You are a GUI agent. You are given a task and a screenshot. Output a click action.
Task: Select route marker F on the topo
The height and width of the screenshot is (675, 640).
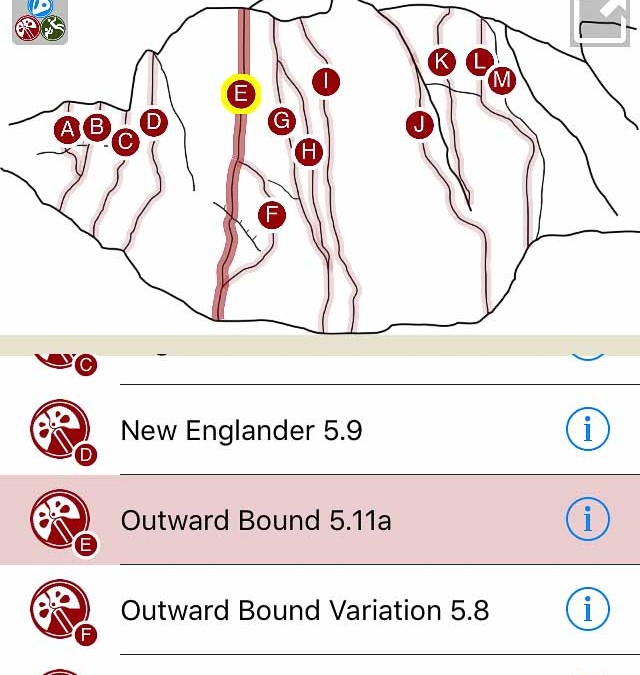point(271,214)
